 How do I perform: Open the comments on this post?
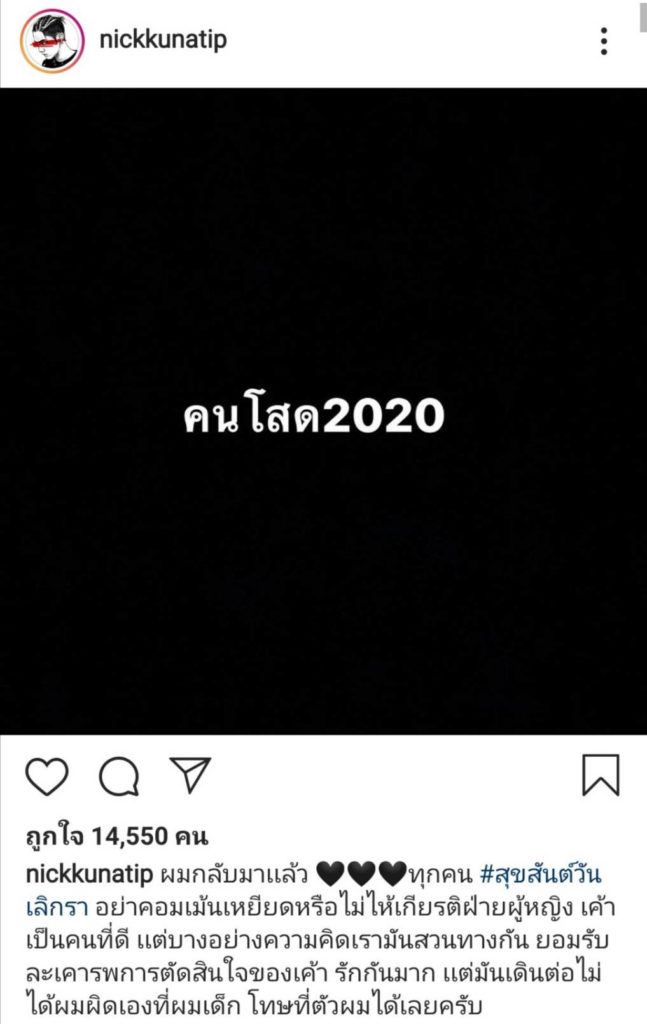(119, 776)
